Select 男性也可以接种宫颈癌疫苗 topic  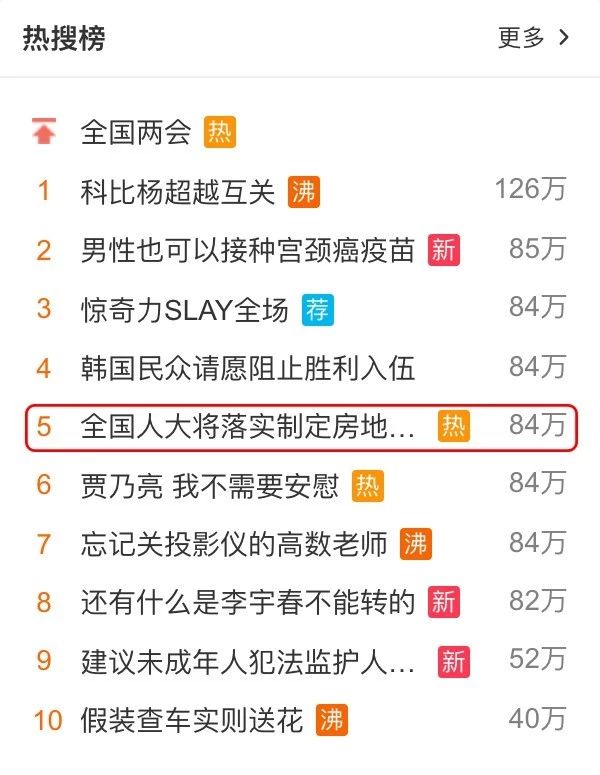point(247,250)
